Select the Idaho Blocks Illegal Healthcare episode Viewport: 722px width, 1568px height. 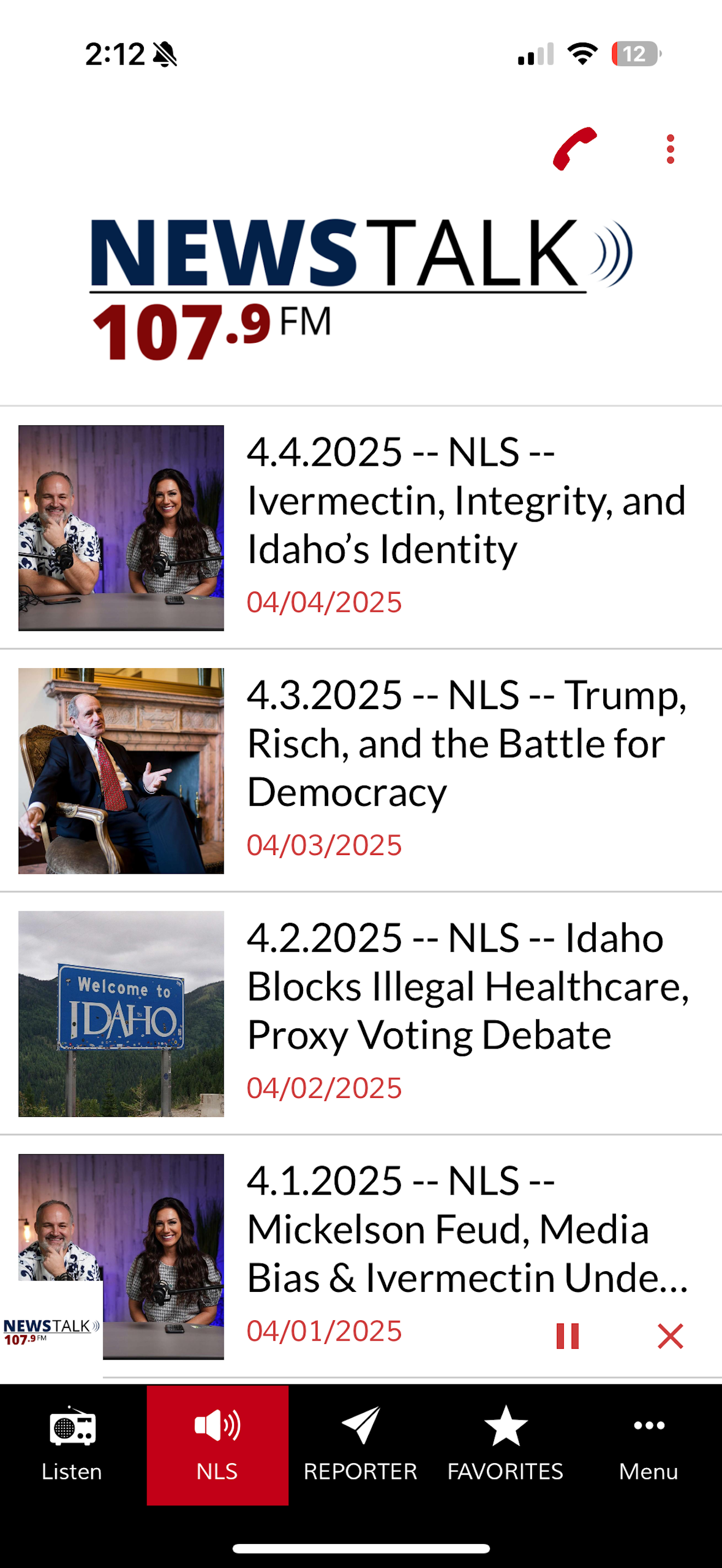(x=467, y=986)
